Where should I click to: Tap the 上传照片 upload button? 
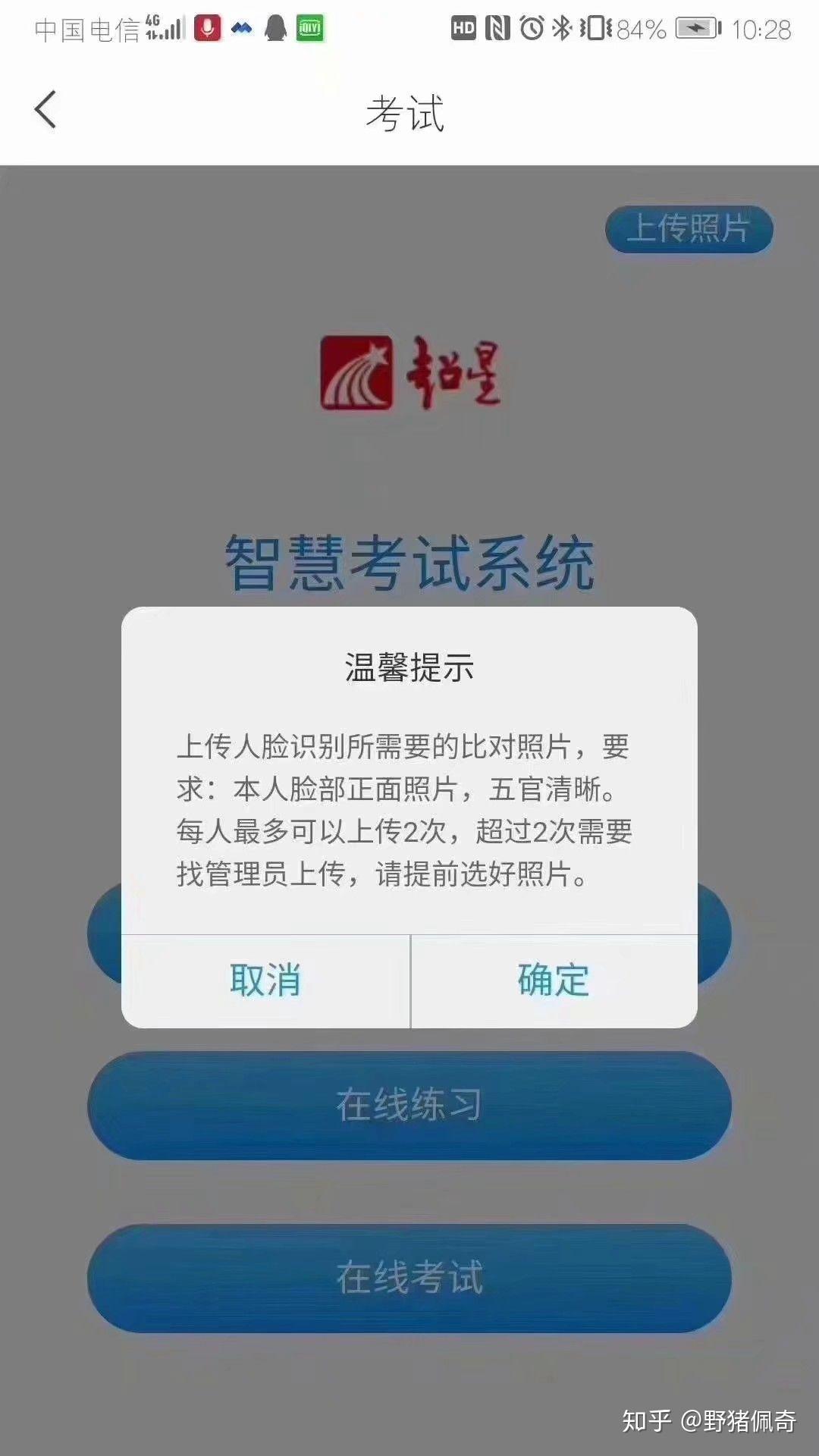click(689, 229)
